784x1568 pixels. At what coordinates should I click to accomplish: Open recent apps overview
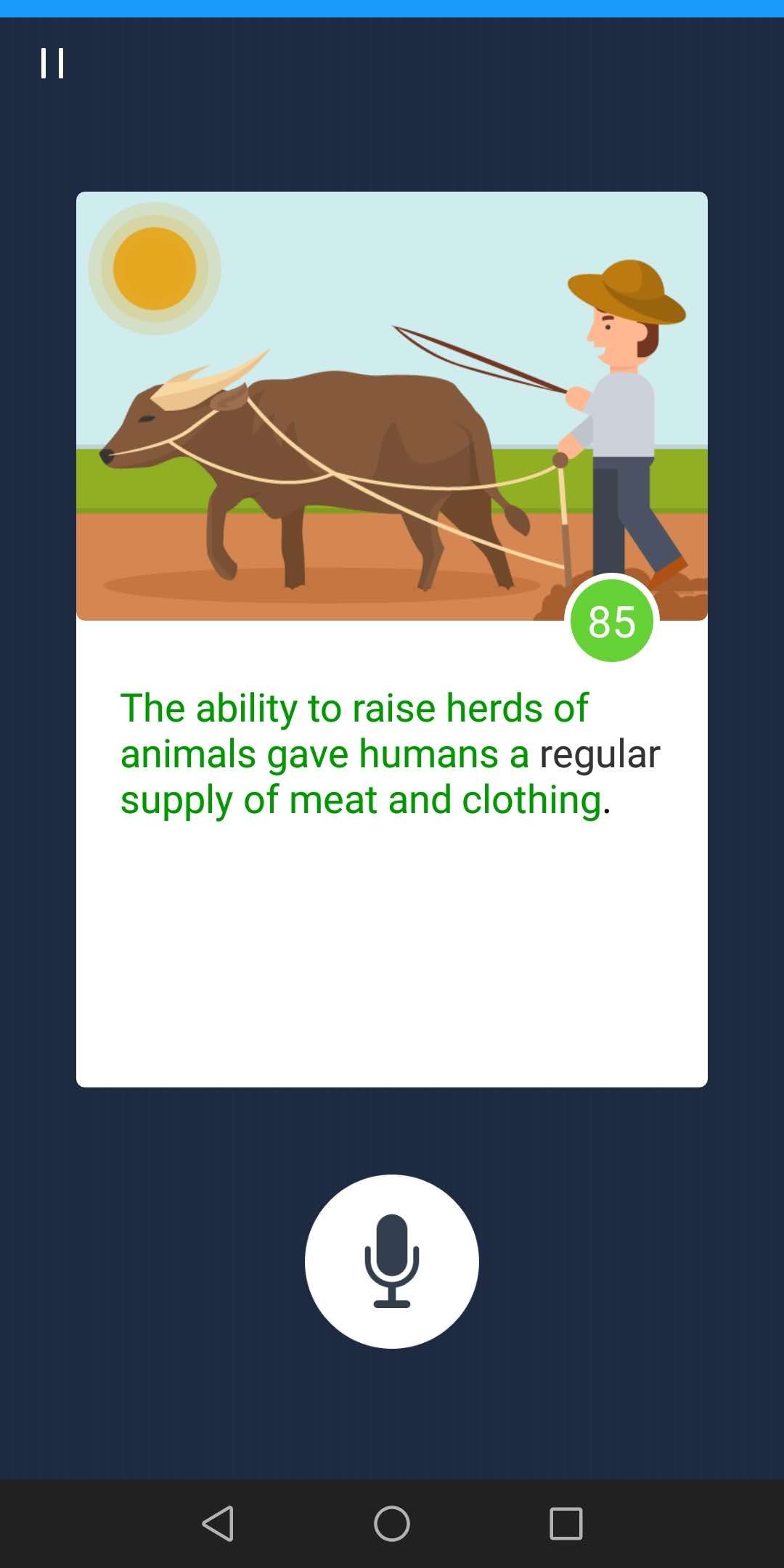click(x=566, y=1523)
